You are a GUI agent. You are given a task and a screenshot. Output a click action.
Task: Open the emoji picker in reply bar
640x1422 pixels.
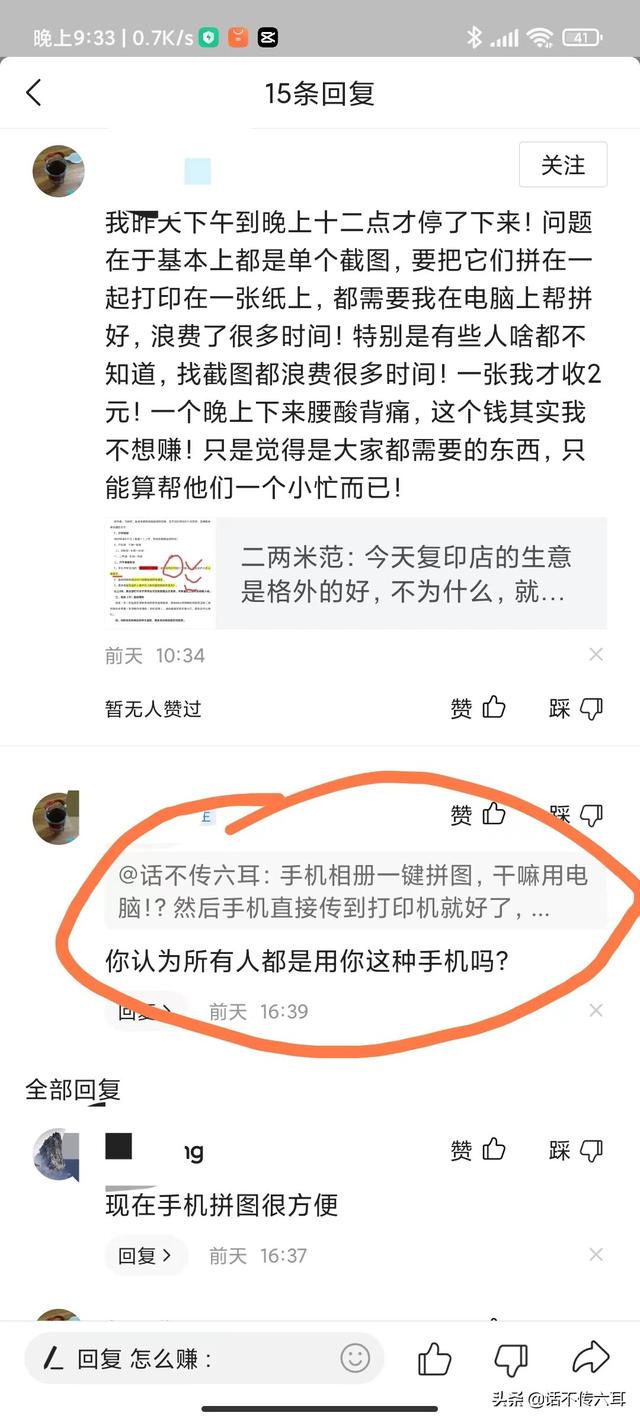(x=355, y=1358)
